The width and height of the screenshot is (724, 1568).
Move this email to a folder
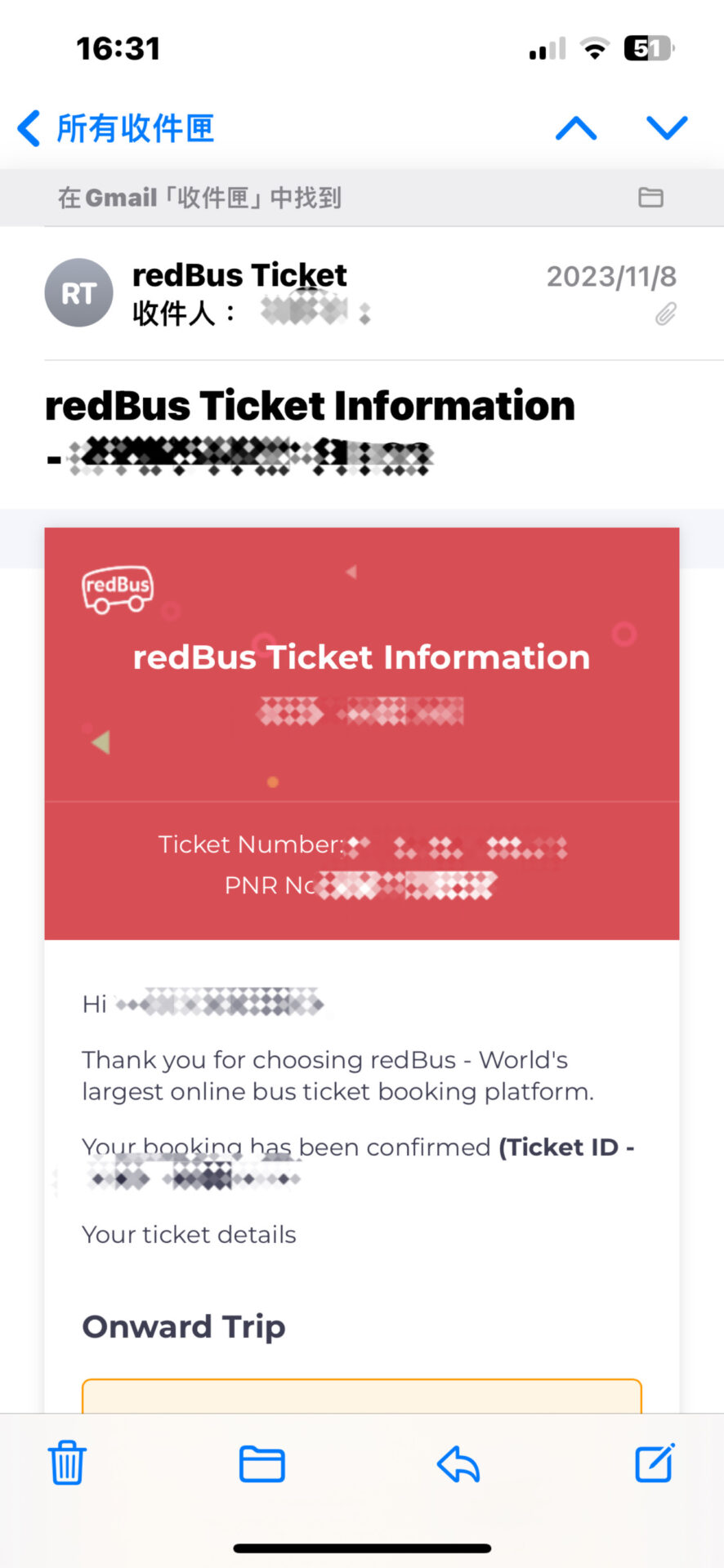pyautogui.click(x=261, y=1463)
